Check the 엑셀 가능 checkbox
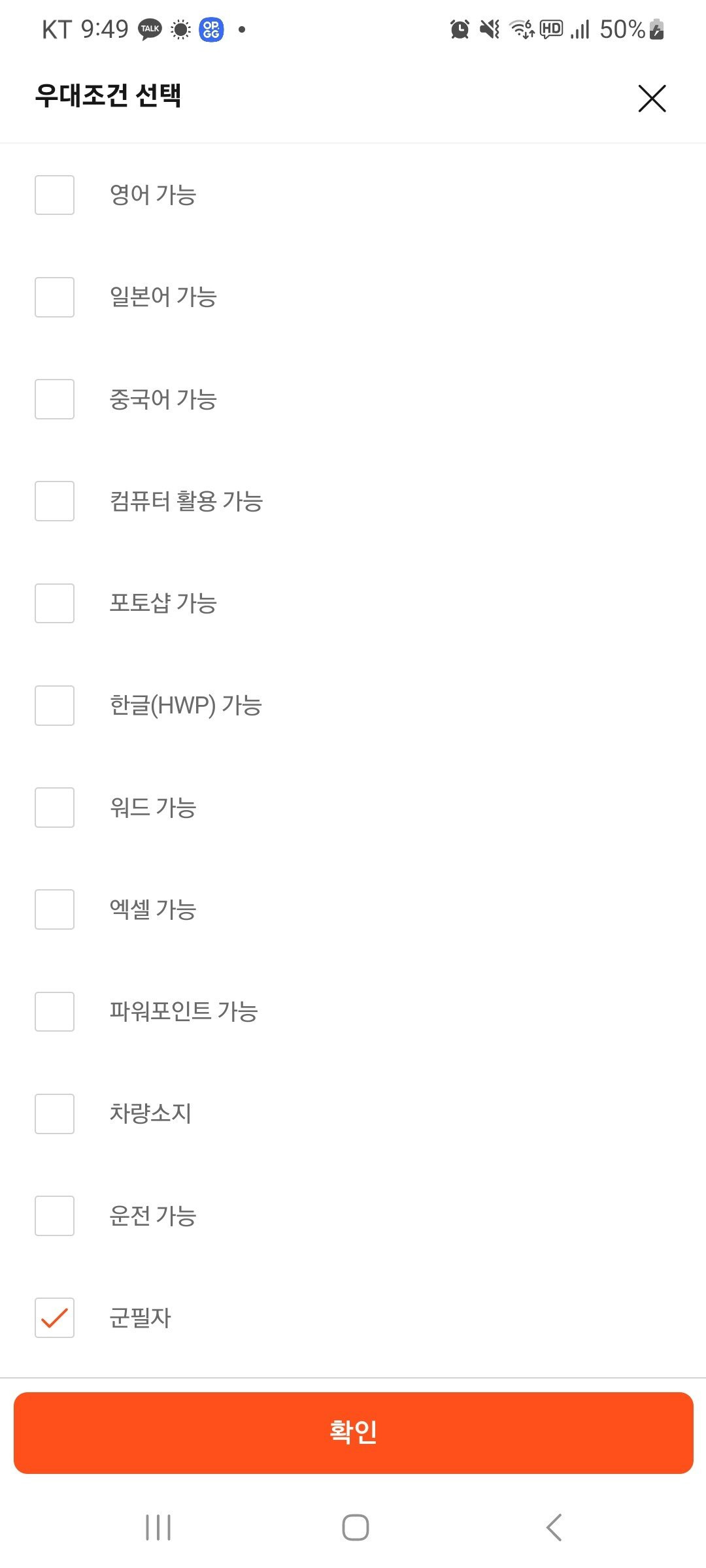Viewport: 706px width, 1568px height. tap(54, 909)
